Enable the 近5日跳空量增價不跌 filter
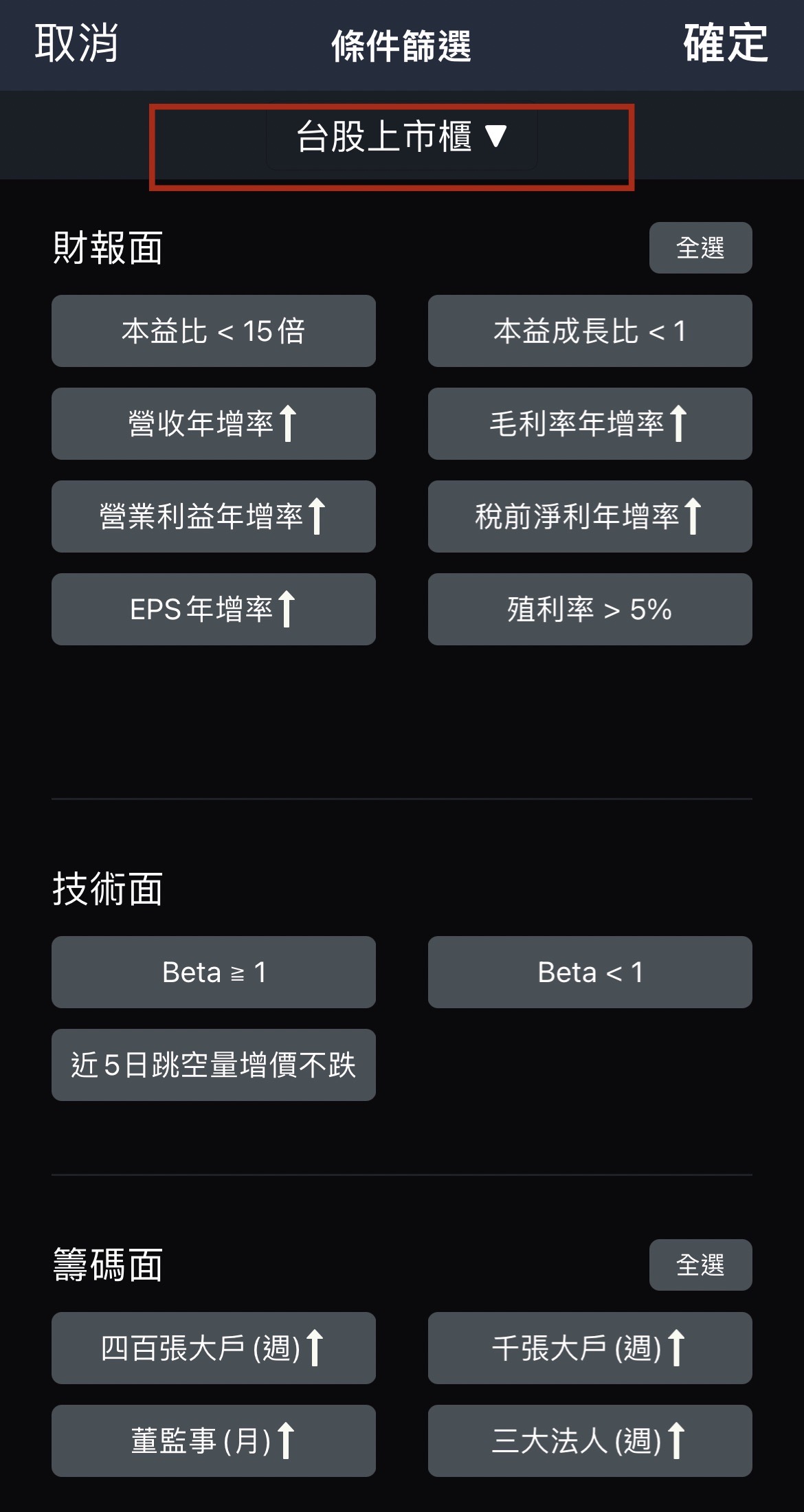 pos(213,1065)
